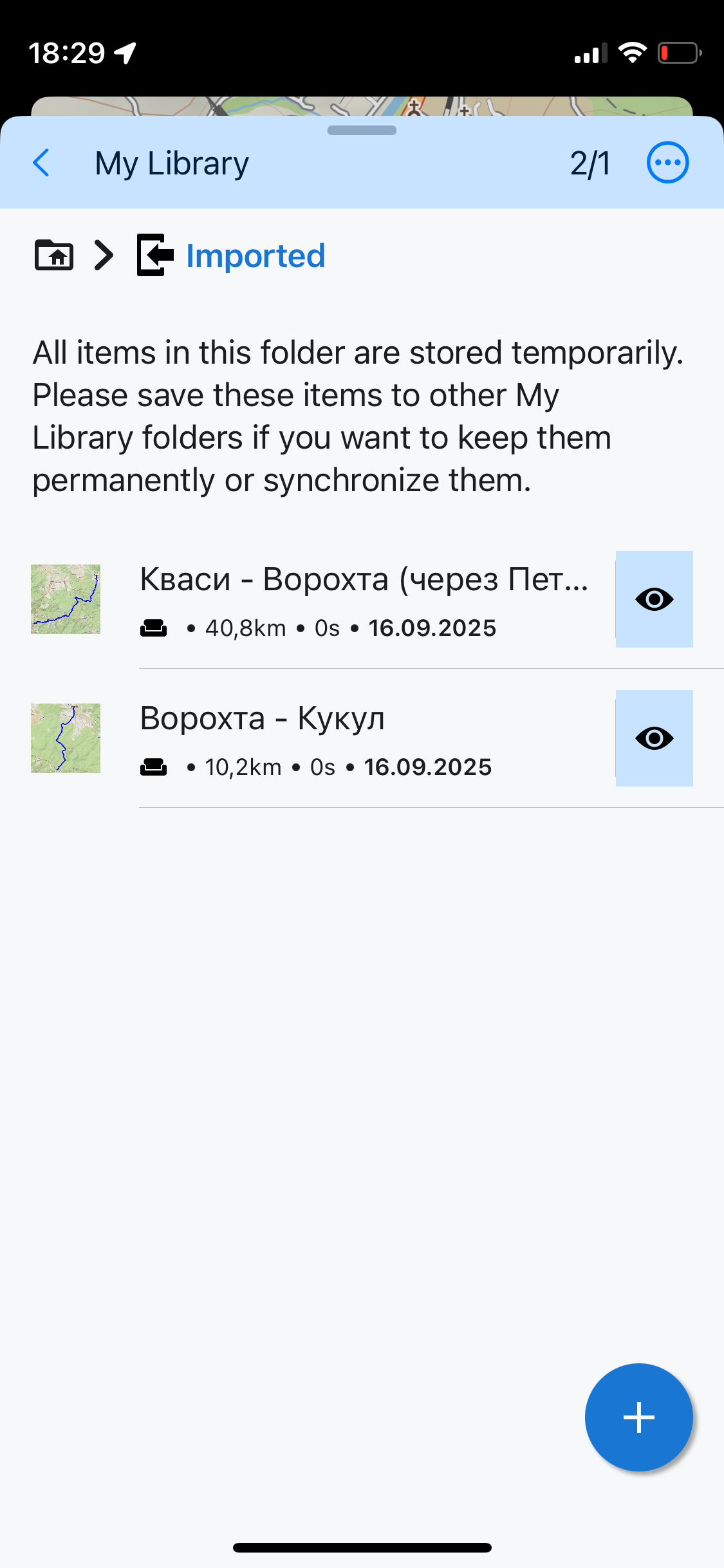Screen dimensions: 724x1568
Task: Open the Ворохта - Кукул track
Action: [364, 738]
